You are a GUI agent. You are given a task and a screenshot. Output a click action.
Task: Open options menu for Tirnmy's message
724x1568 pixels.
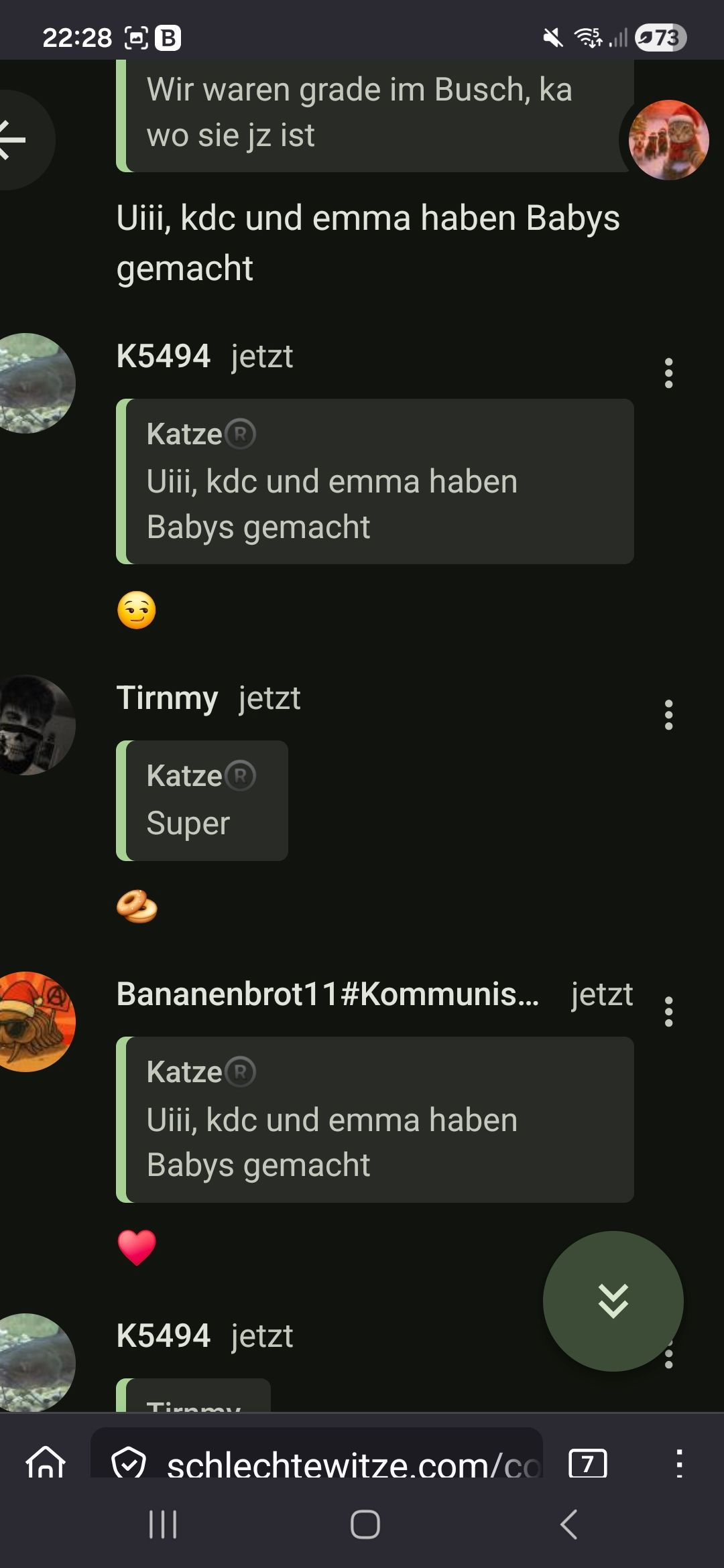point(668,715)
